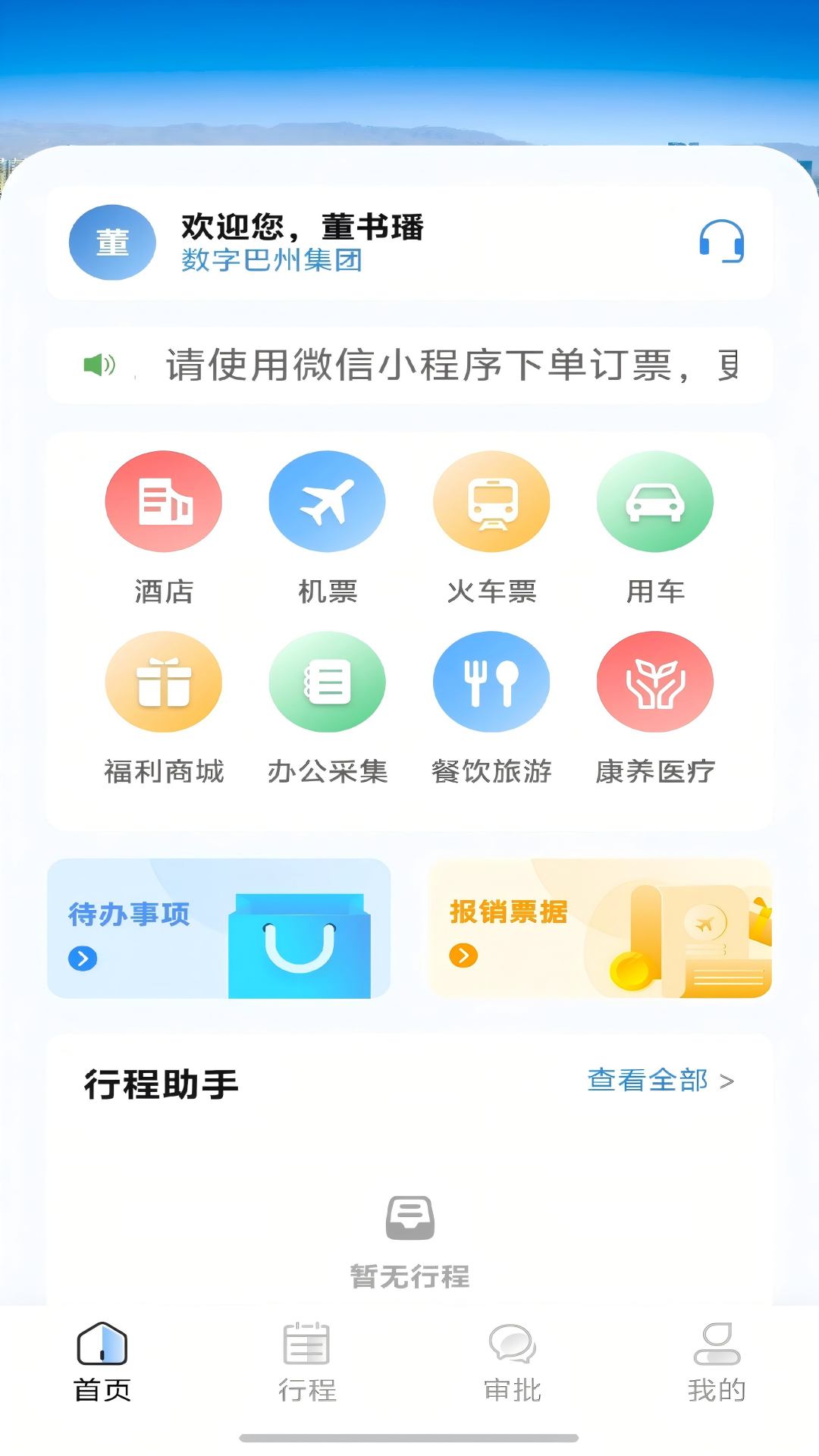Open the customer service headset icon
This screenshot has height=1456, width=819.
pyautogui.click(x=721, y=241)
